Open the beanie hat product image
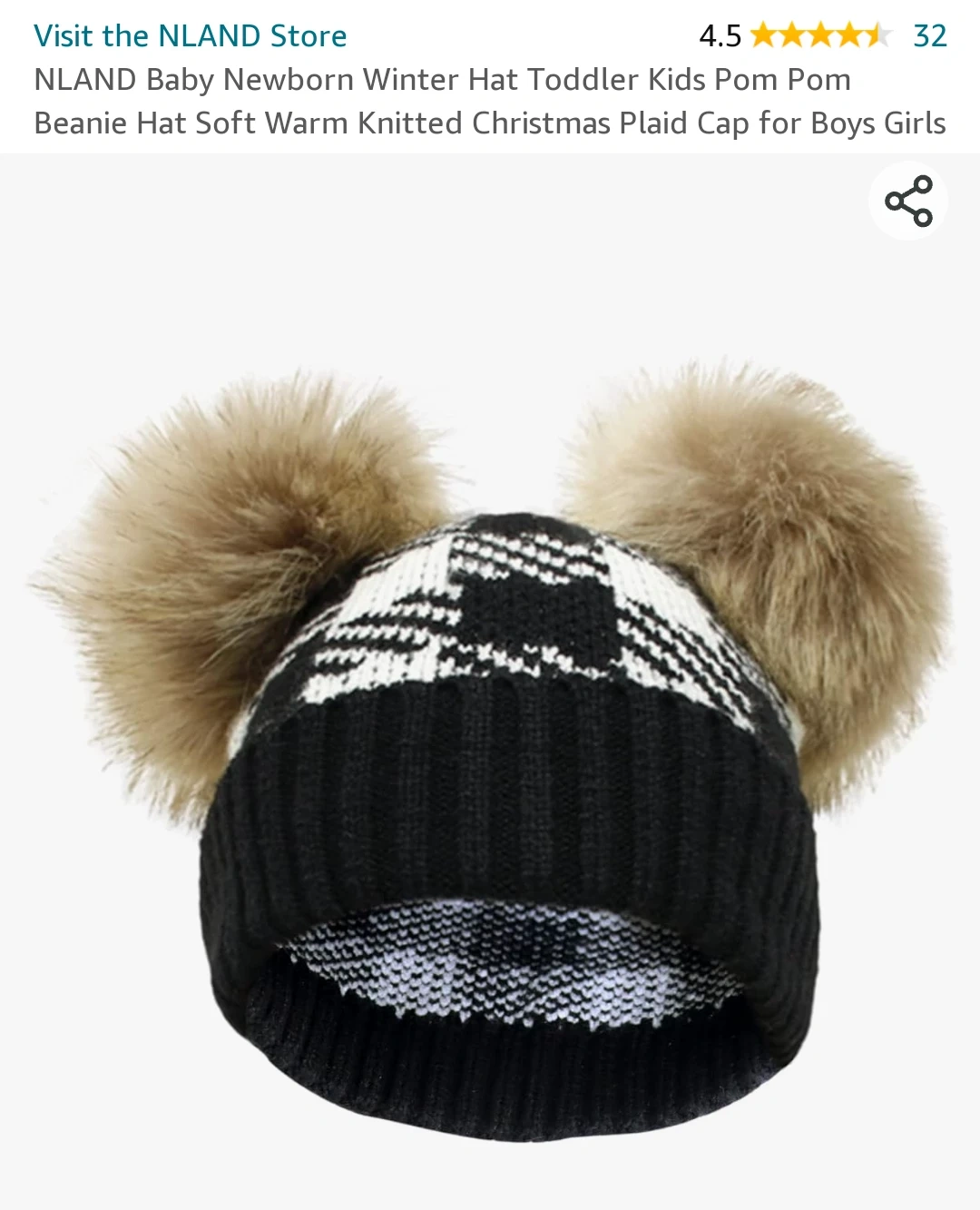This screenshot has width=980, height=1210. point(490,744)
